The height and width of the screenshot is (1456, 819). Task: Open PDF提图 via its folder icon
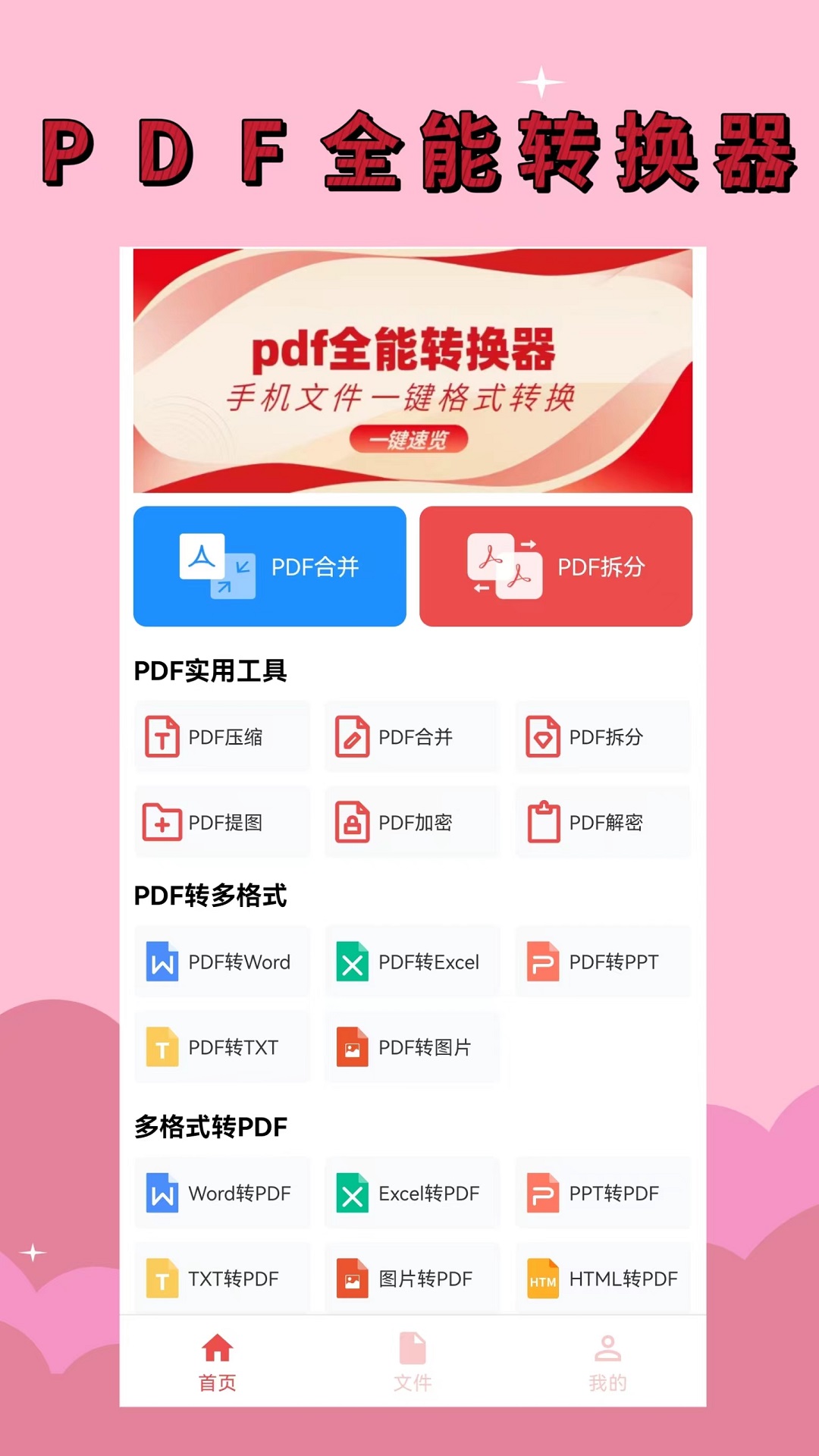click(x=162, y=822)
